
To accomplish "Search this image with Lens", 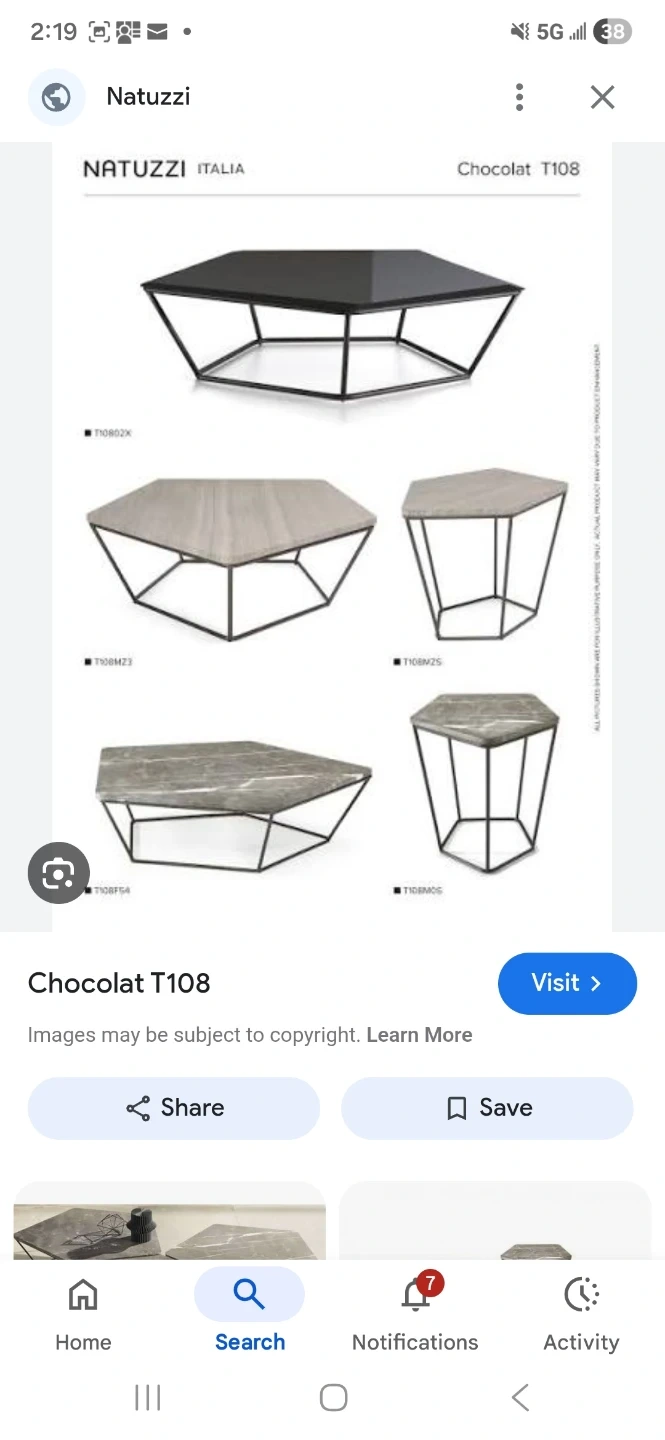I will click(x=59, y=874).
